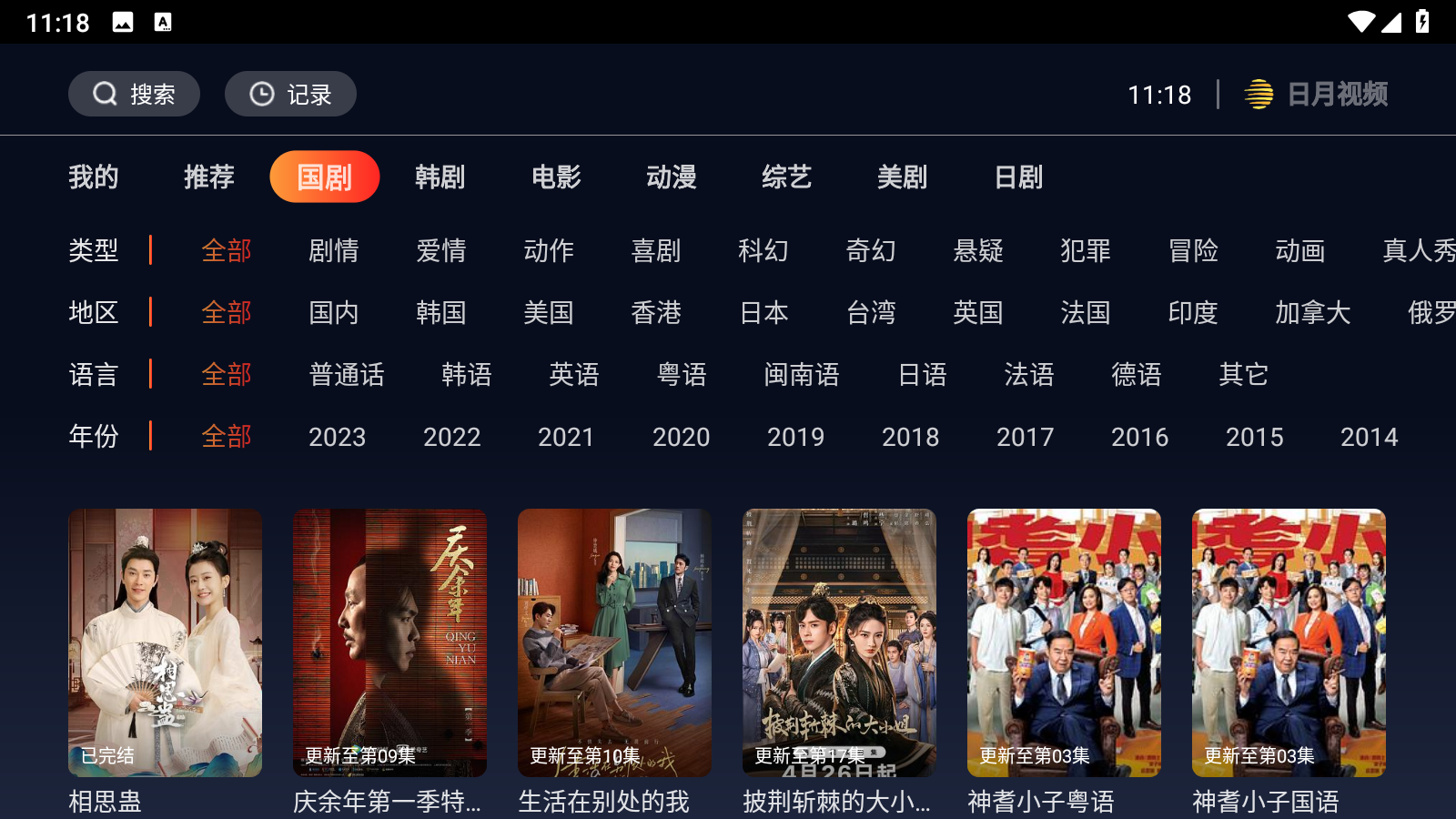This screenshot has width=1456, height=819.
Task: Filter genre by 爱情
Action: [441, 250]
